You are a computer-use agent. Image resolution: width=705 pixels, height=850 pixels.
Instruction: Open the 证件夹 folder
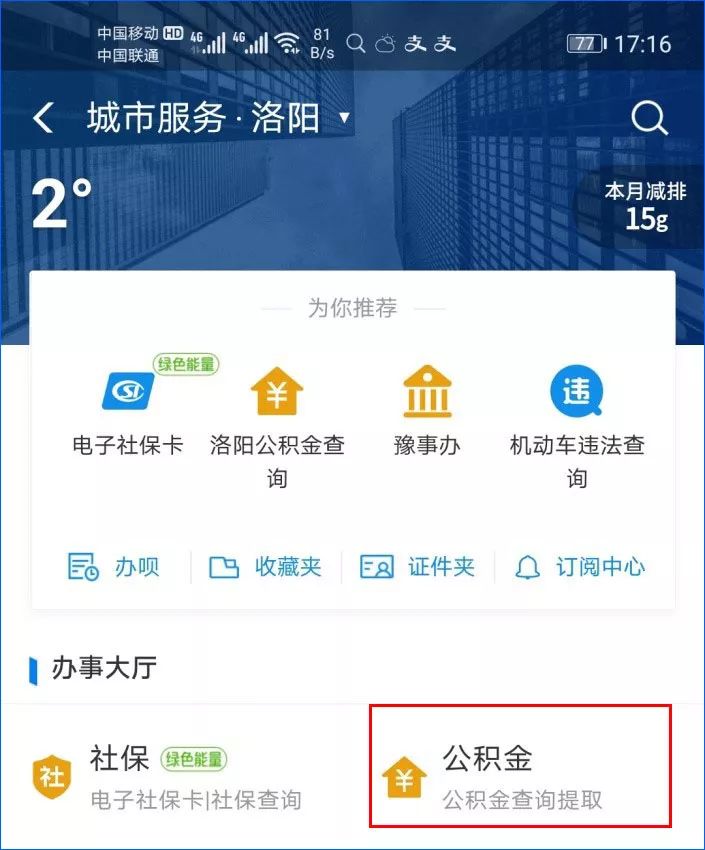point(418,567)
